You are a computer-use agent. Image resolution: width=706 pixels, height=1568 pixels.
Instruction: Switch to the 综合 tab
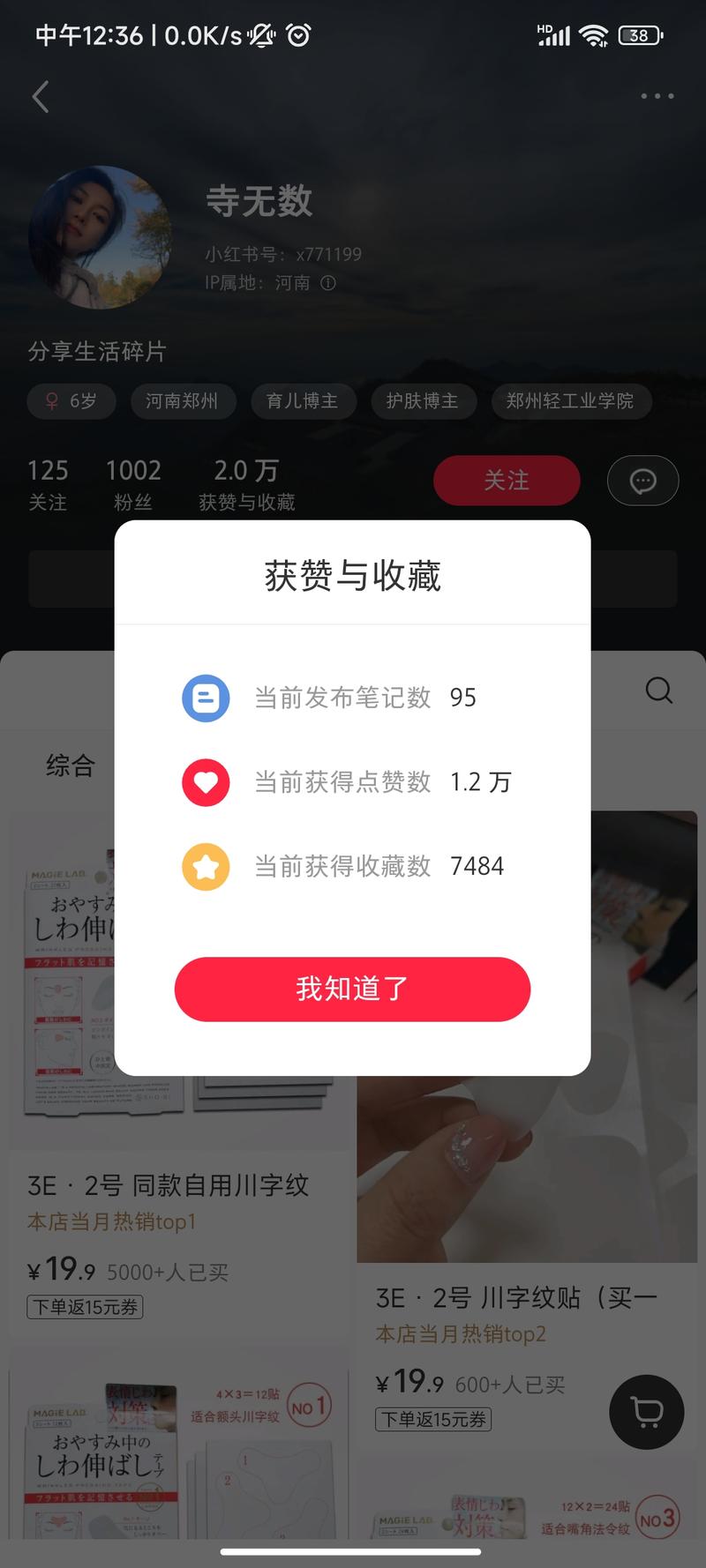(x=71, y=766)
